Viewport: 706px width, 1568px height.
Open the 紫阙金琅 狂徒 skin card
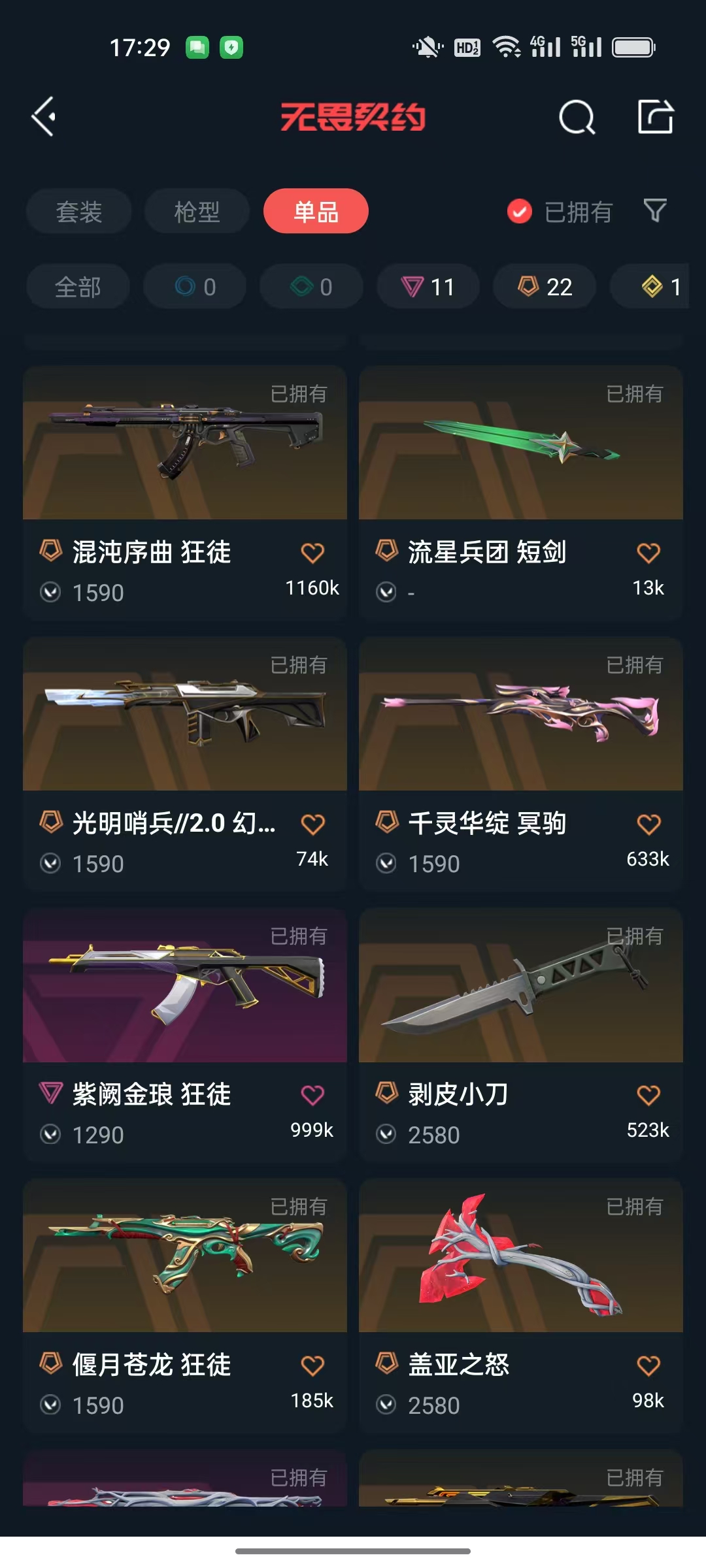pos(185,1035)
